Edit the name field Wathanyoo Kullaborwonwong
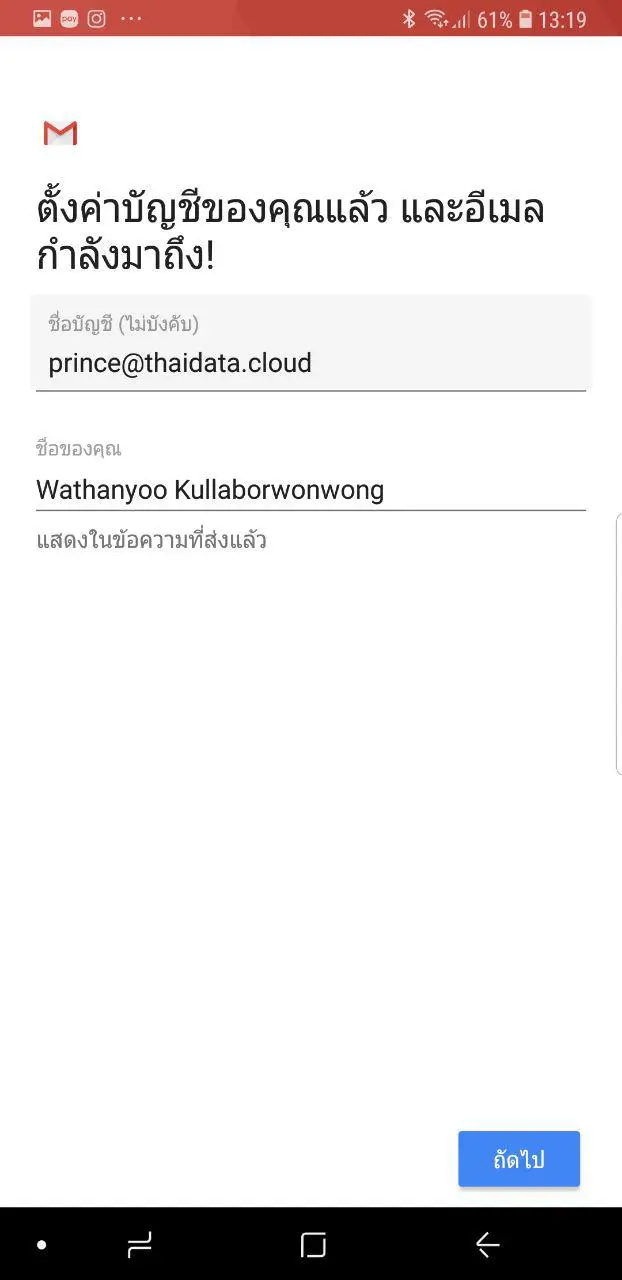622x1280 pixels. tap(311, 490)
